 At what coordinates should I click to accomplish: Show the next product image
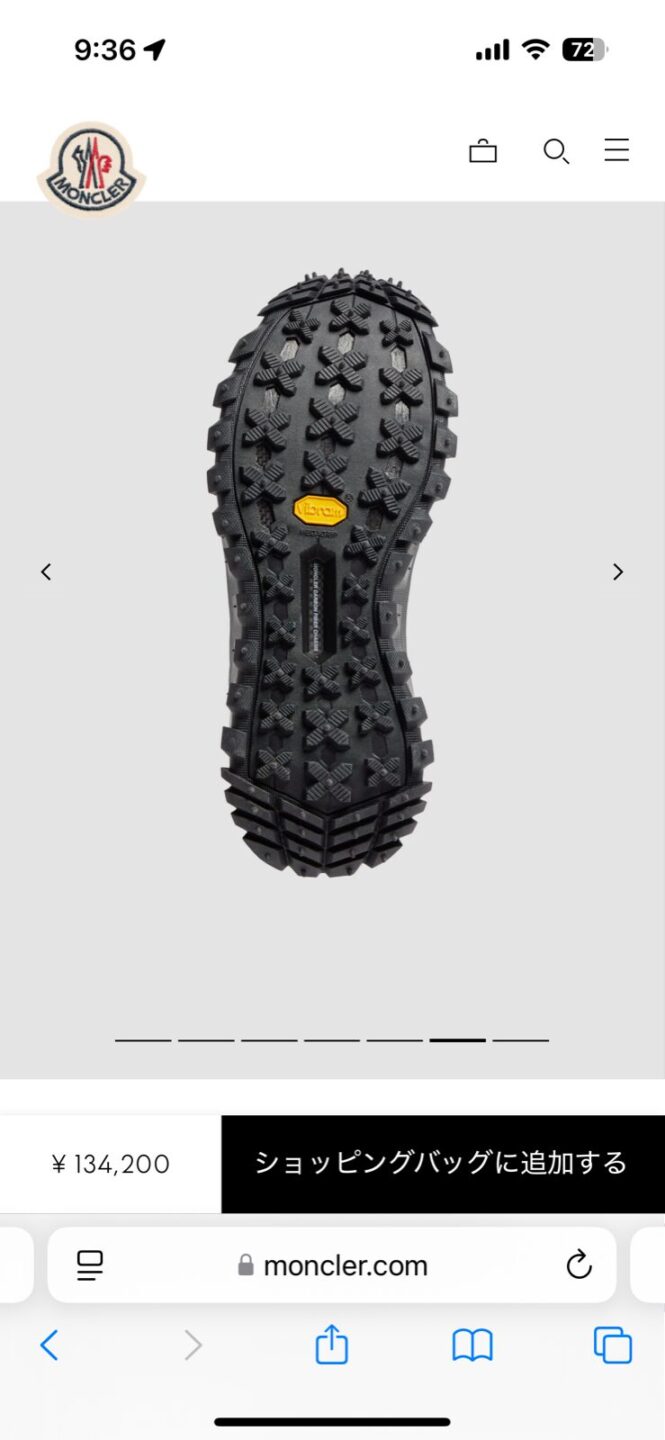coord(618,572)
